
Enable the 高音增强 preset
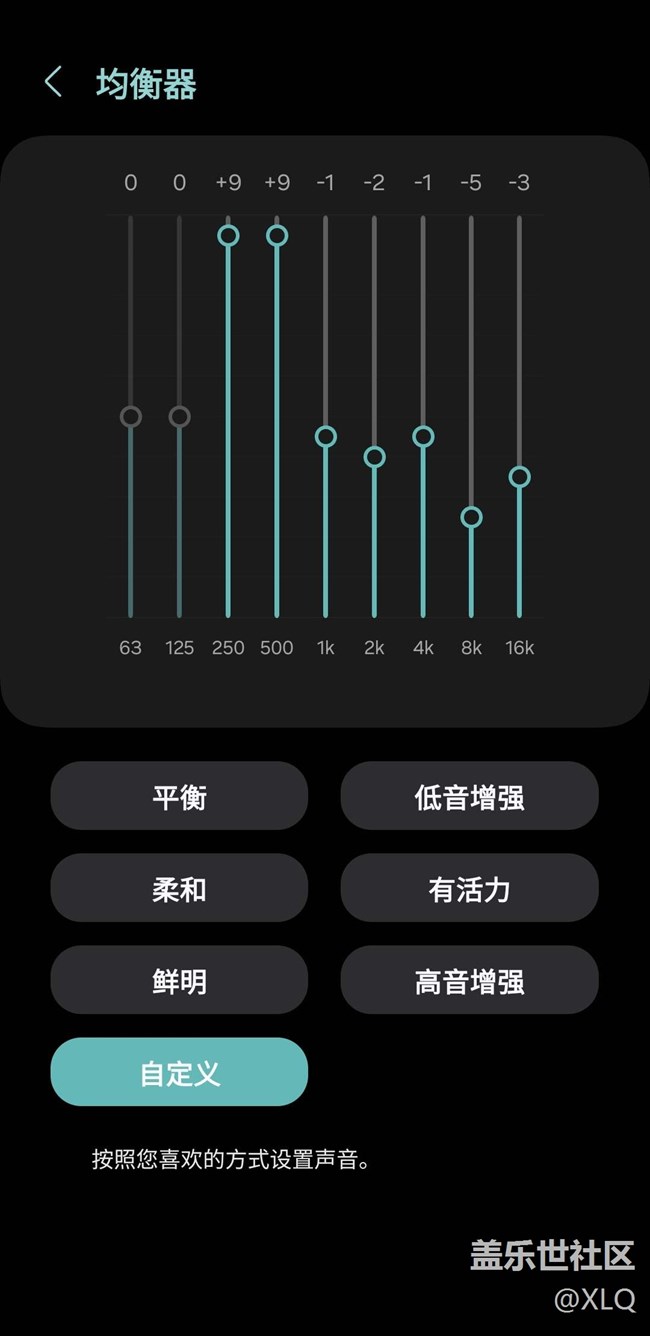click(x=469, y=980)
